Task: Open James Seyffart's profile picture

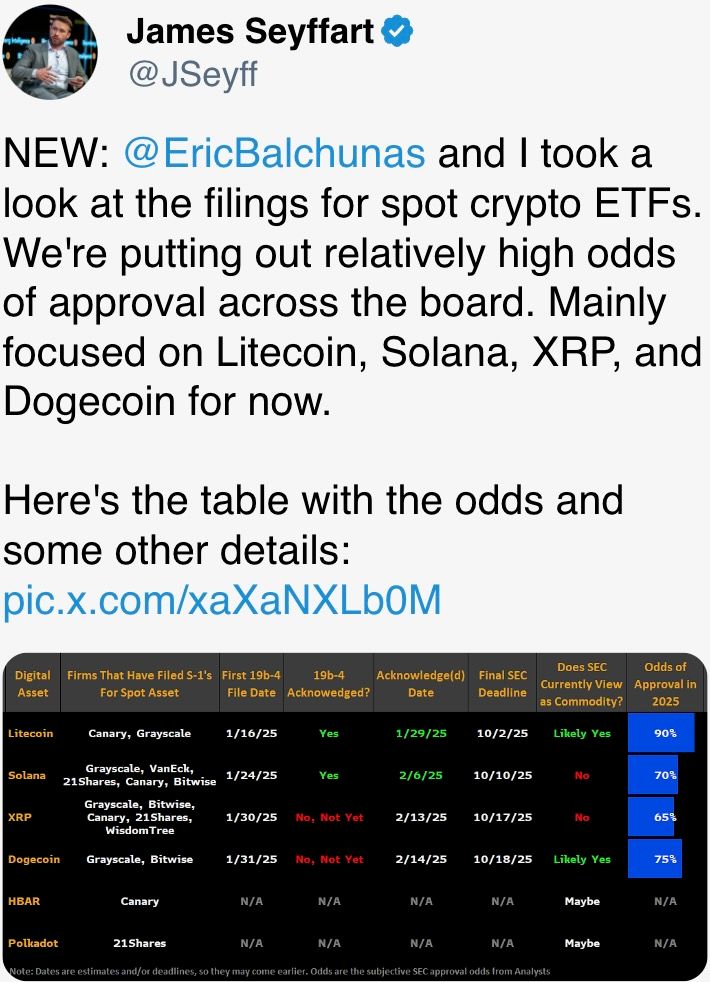Action: pos(50,51)
